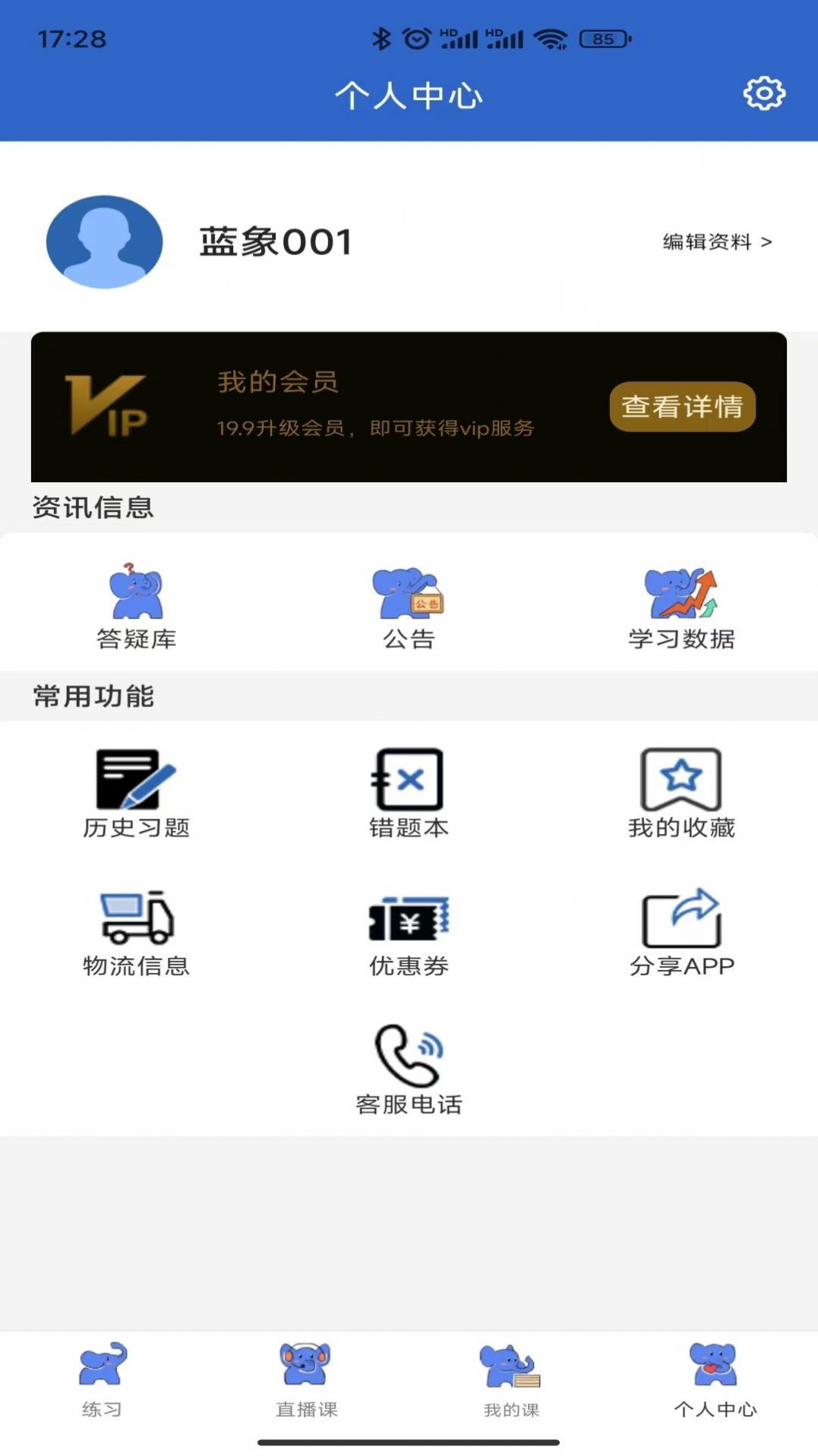The image size is (818, 1456).
Task: Open the 答疑库 question bank
Action: (134, 608)
